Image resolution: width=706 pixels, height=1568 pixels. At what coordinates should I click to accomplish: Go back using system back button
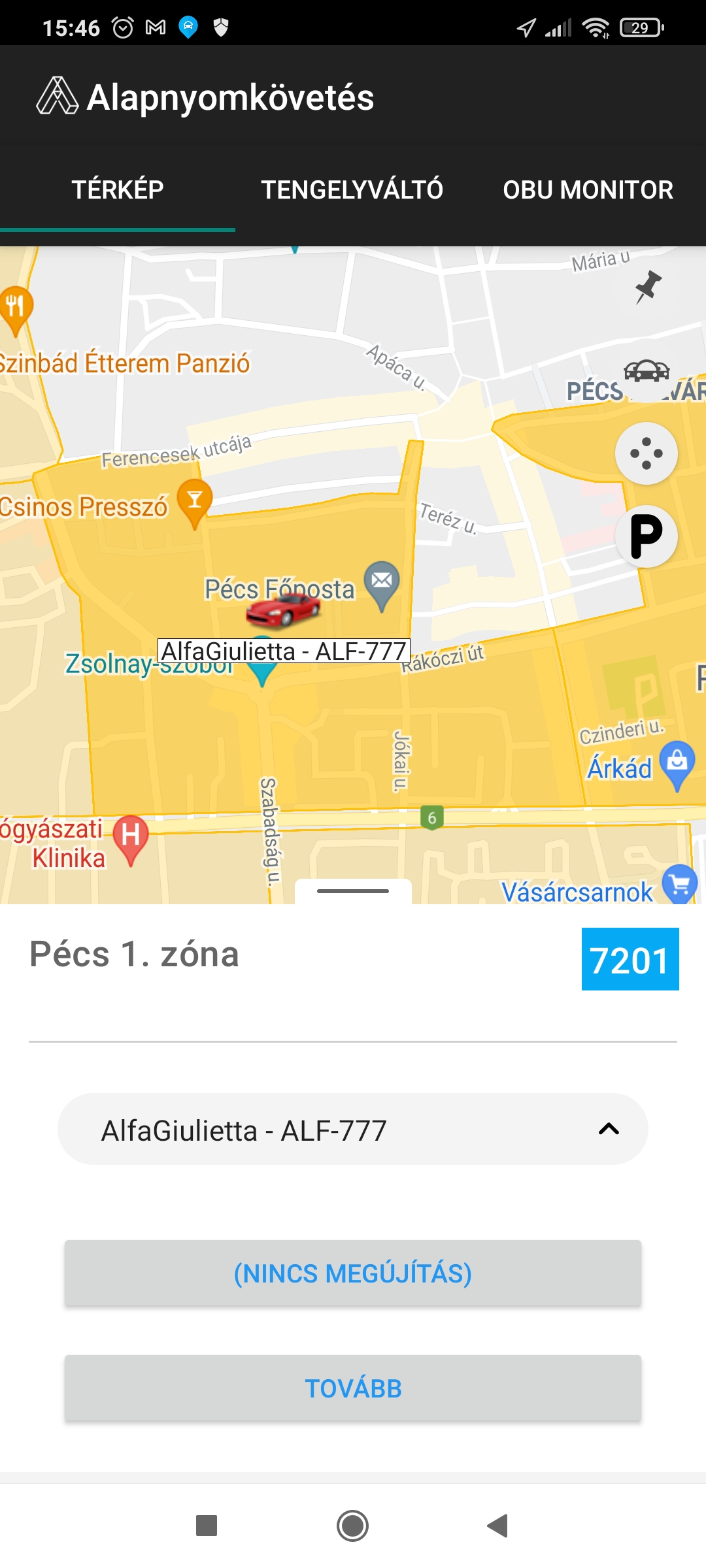(x=498, y=1526)
